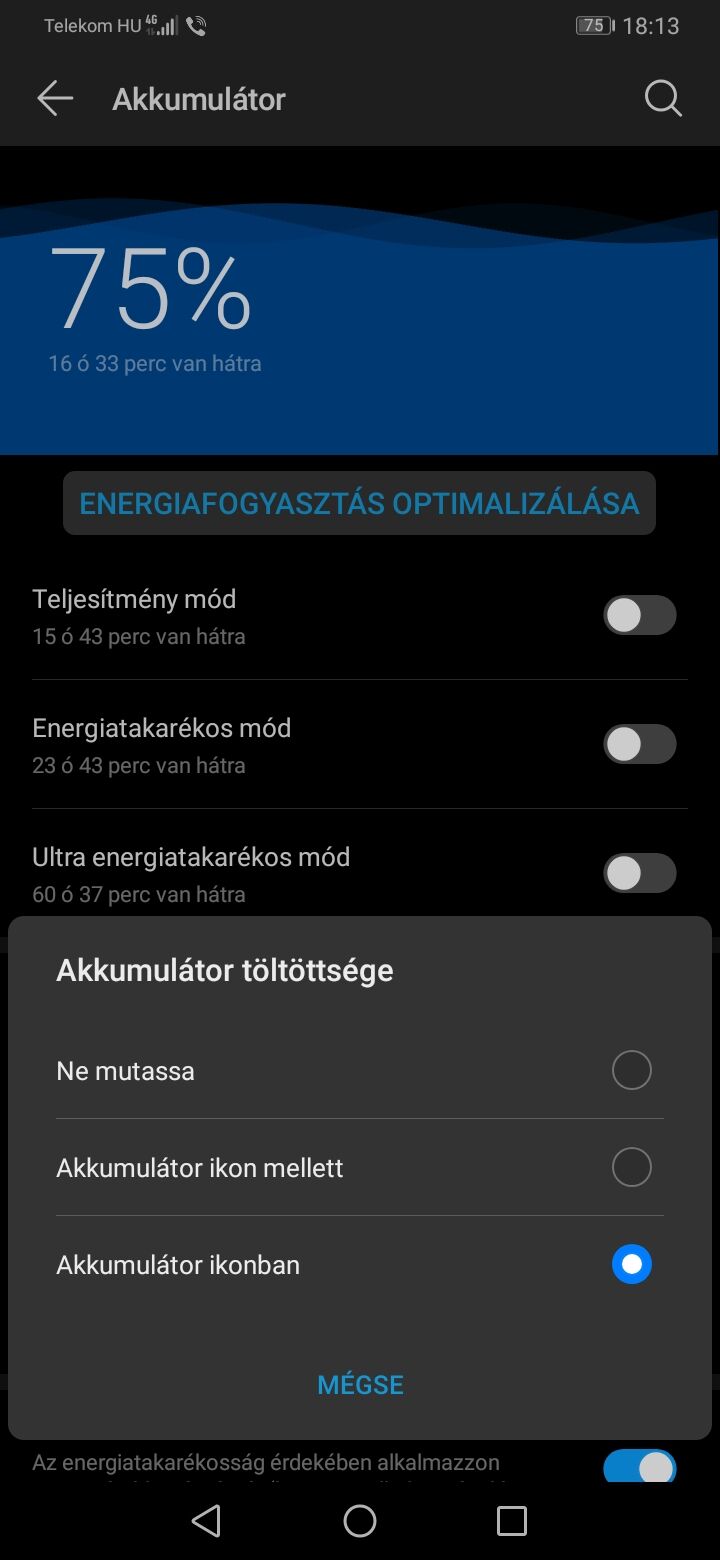Tap the system home button
The height and width of the screenshot is (1560, 720).
tap(360, 1521)
